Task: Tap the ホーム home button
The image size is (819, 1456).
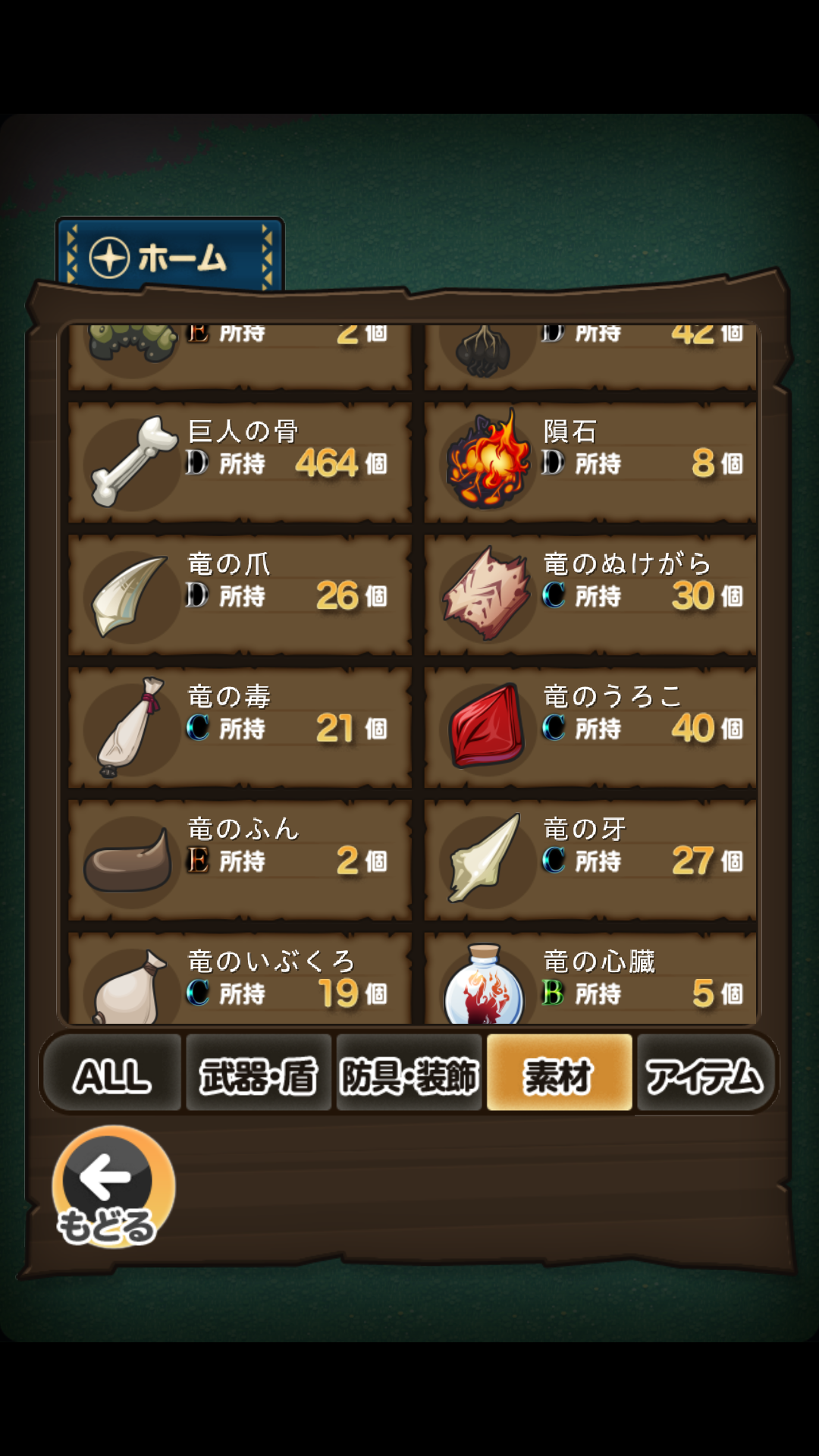Action: (x=170, y=258)
